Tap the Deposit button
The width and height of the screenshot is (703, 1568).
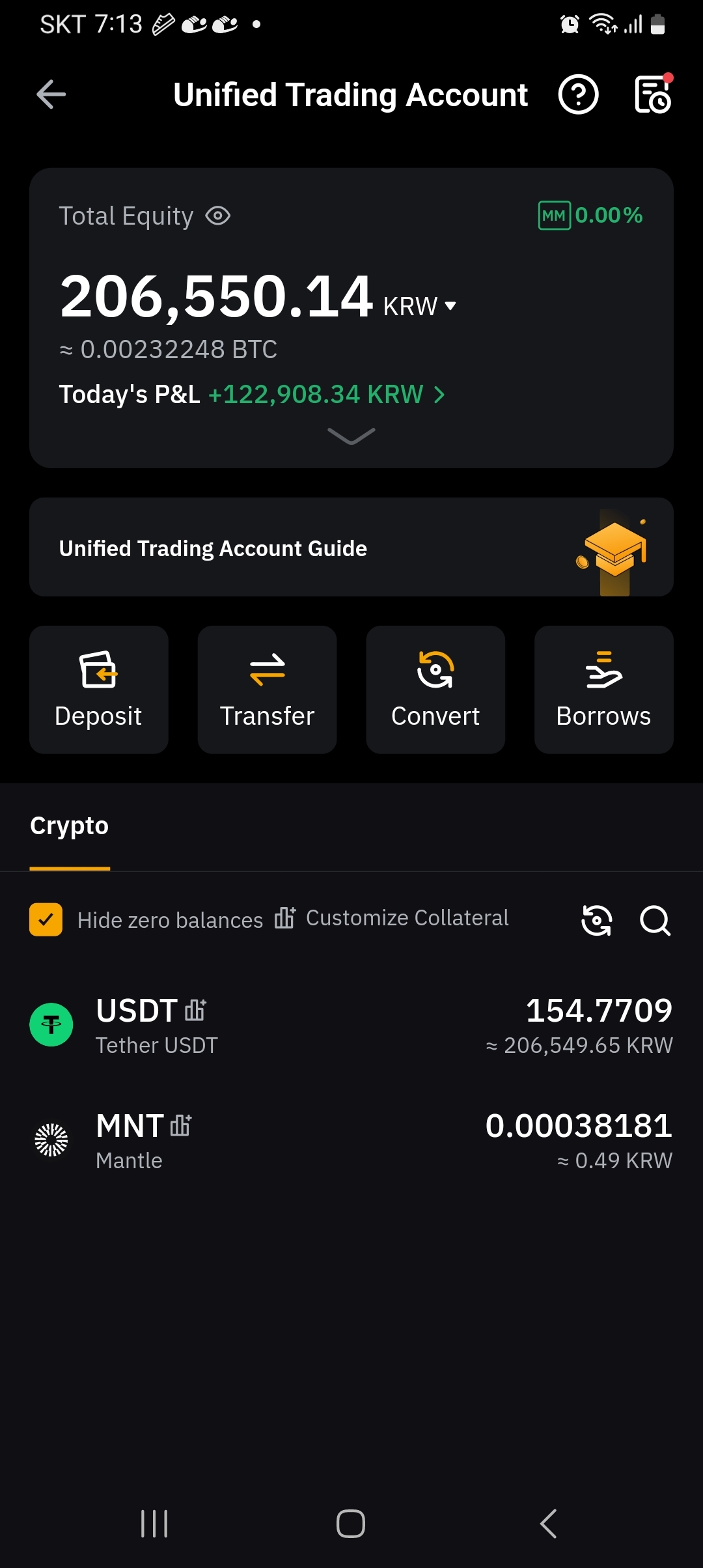(x=99, y=690)
